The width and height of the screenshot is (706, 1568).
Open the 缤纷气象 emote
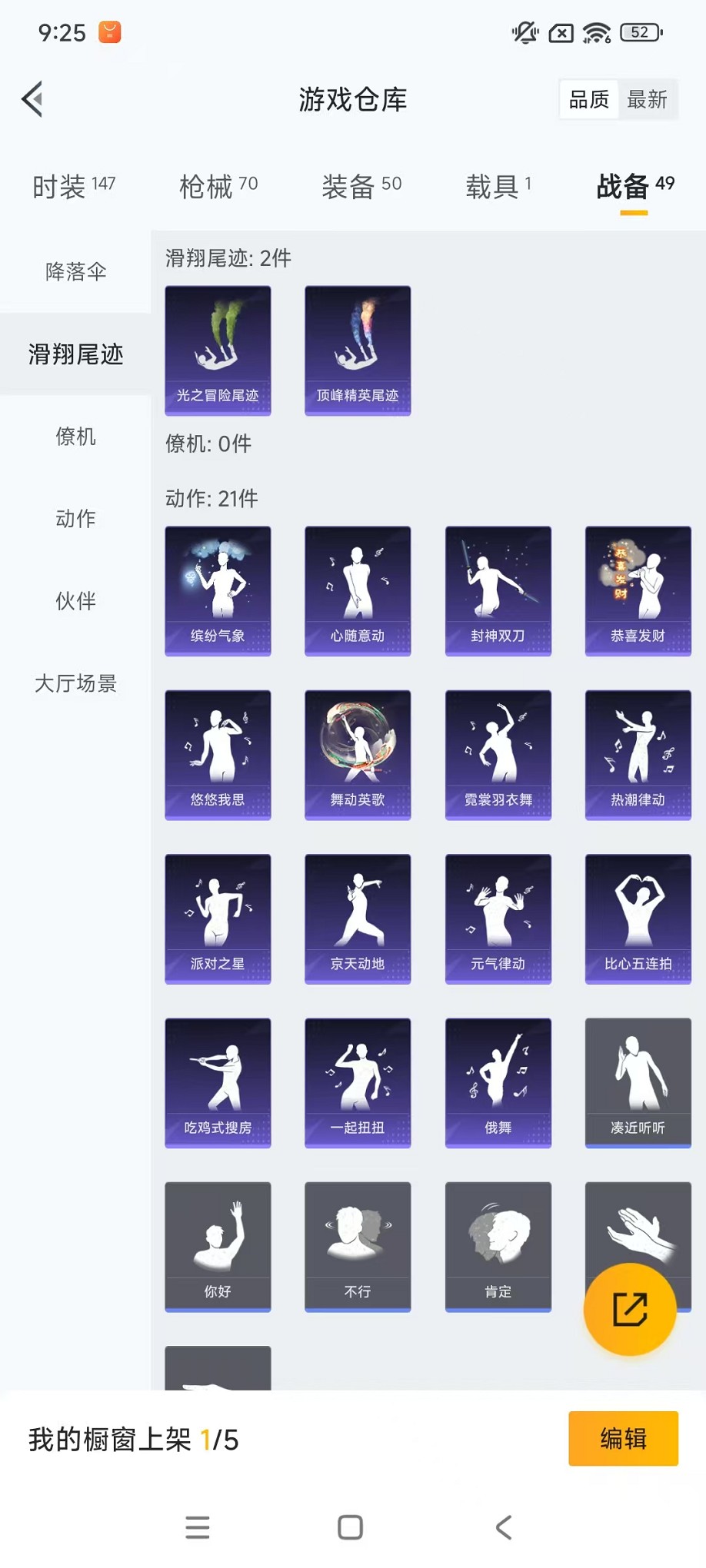pyautogui.click(x=218, y=590)
